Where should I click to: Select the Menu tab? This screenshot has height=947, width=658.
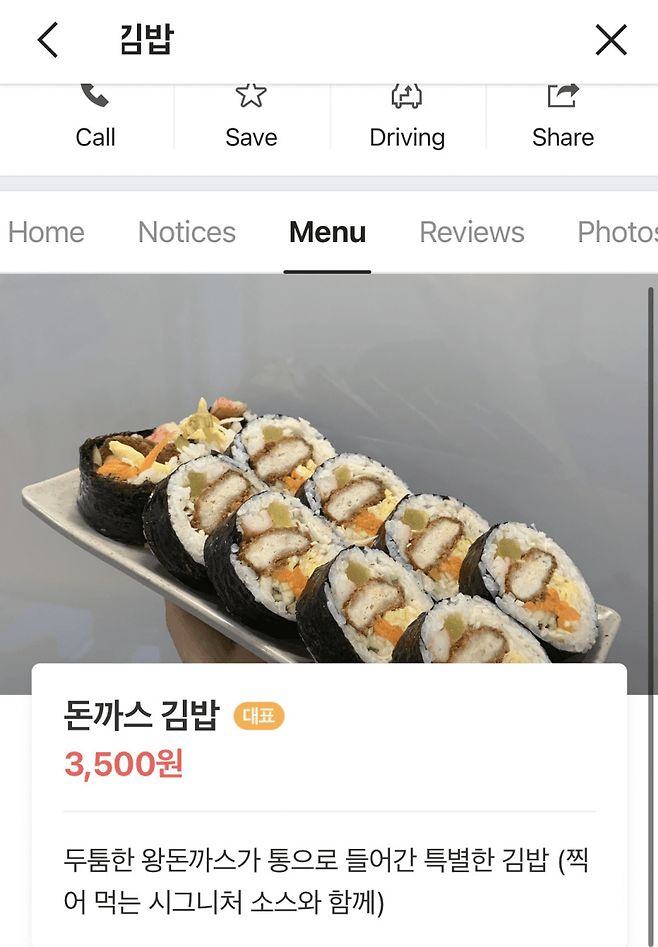327,232
